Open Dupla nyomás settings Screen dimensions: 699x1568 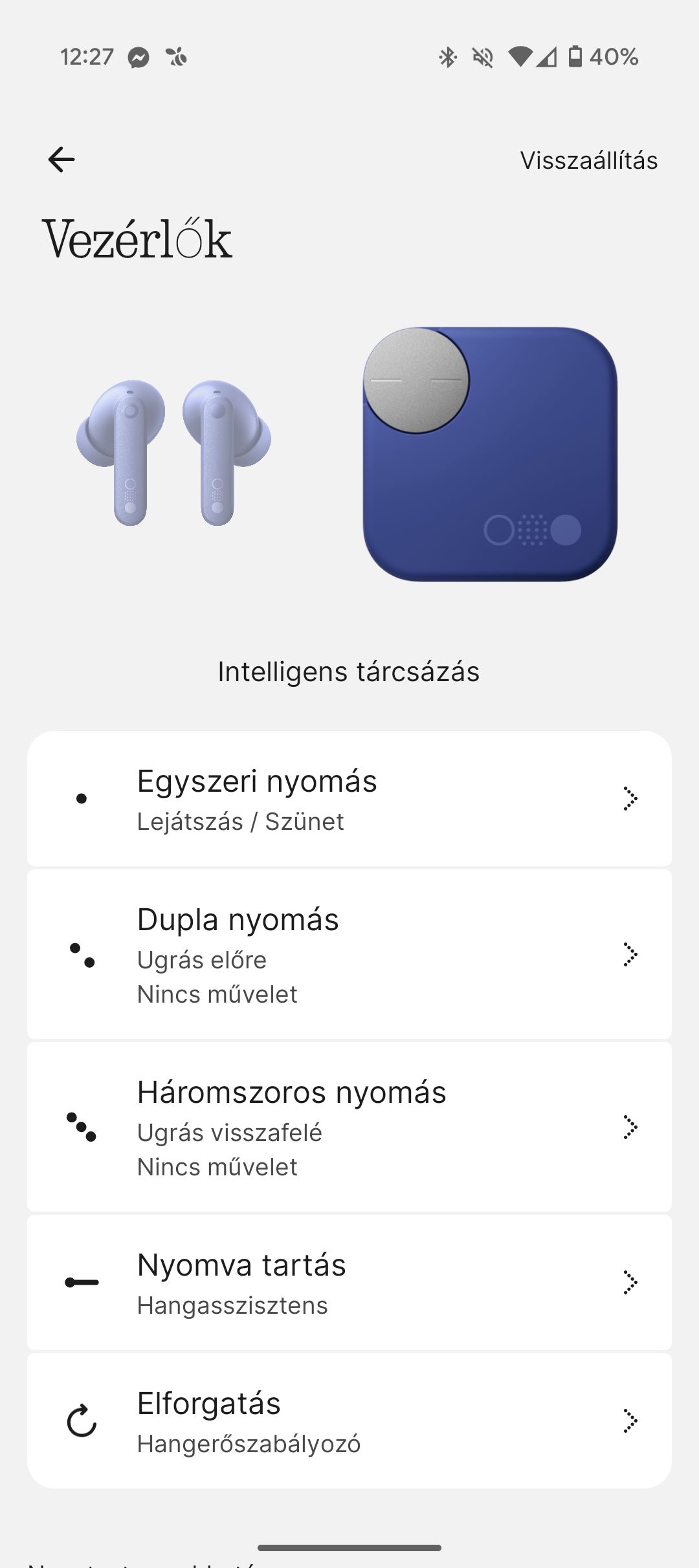(349, 954)
